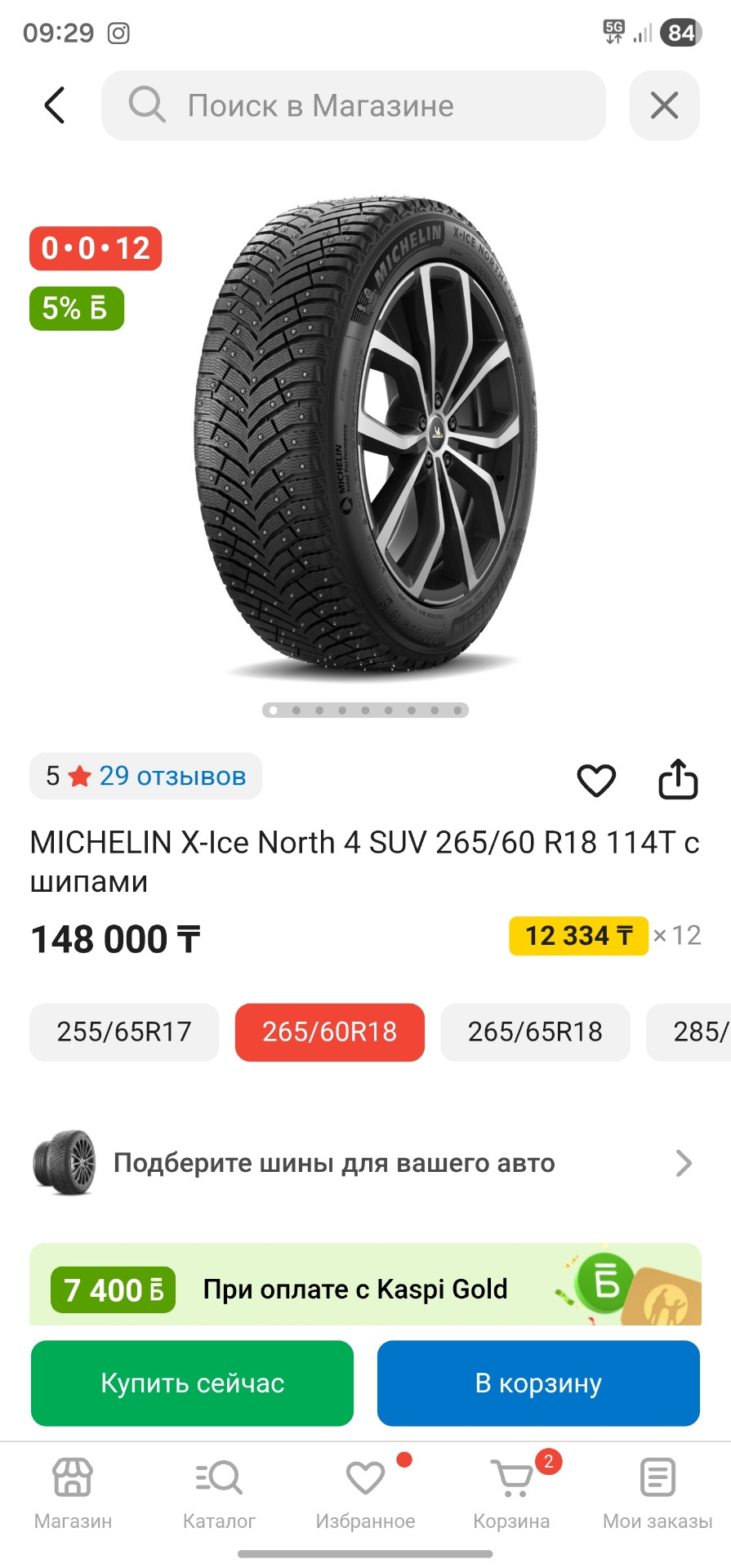The height and width of the screenshot is (1568, 731).
Task: Add the tire via В корзину
Action: coord(538,1383)
